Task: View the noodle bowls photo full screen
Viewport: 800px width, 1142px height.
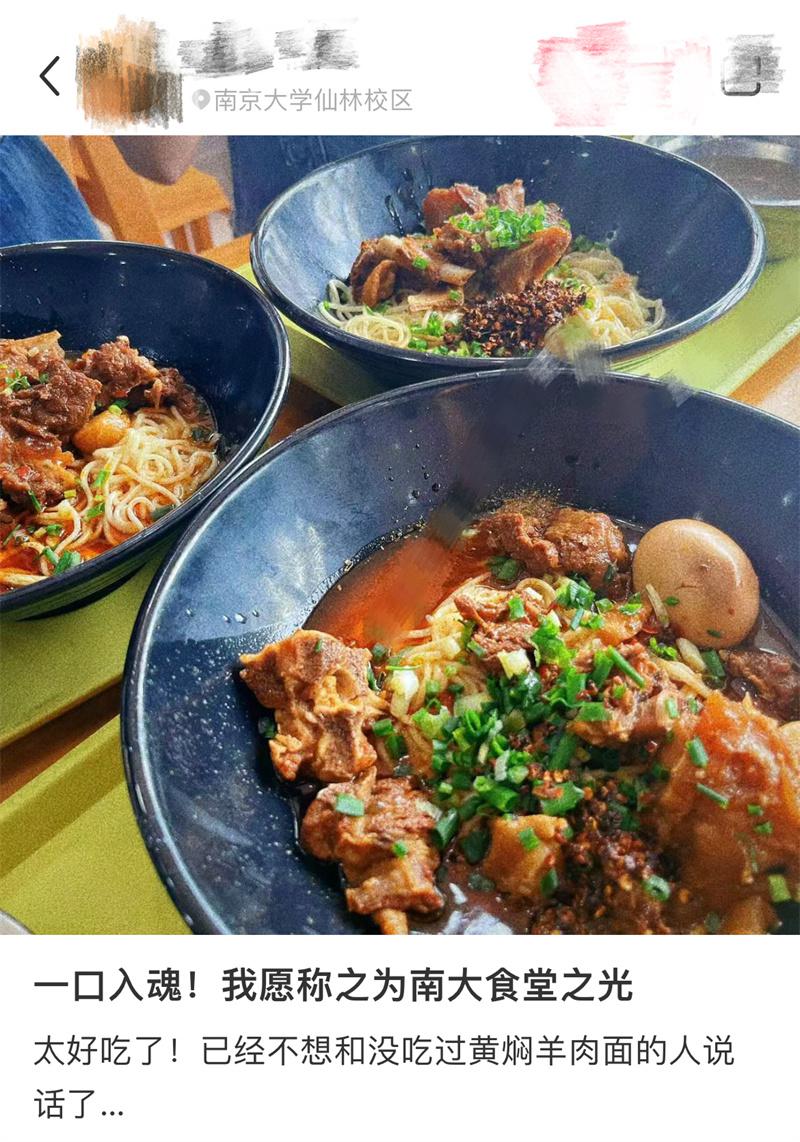Action: [x=400, y=534]
